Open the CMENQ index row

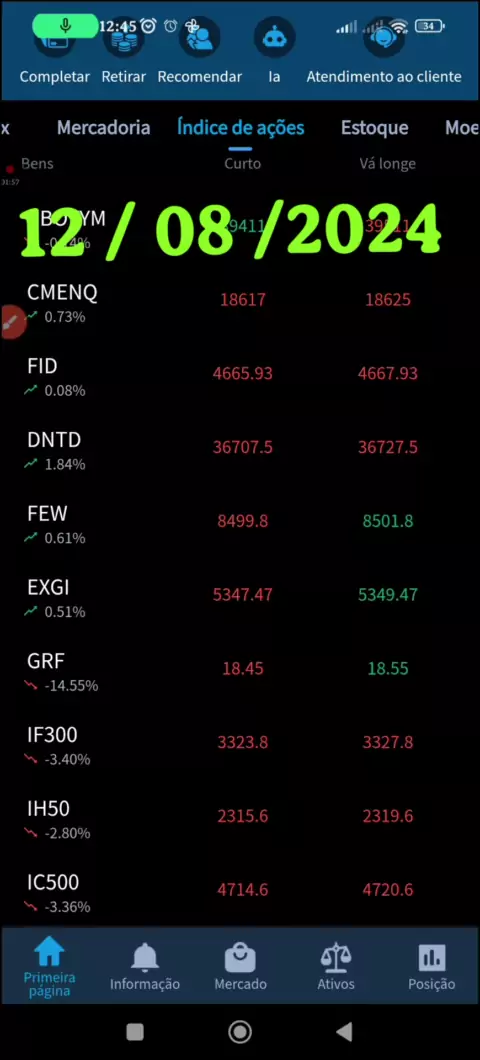[x=240, y=304]
